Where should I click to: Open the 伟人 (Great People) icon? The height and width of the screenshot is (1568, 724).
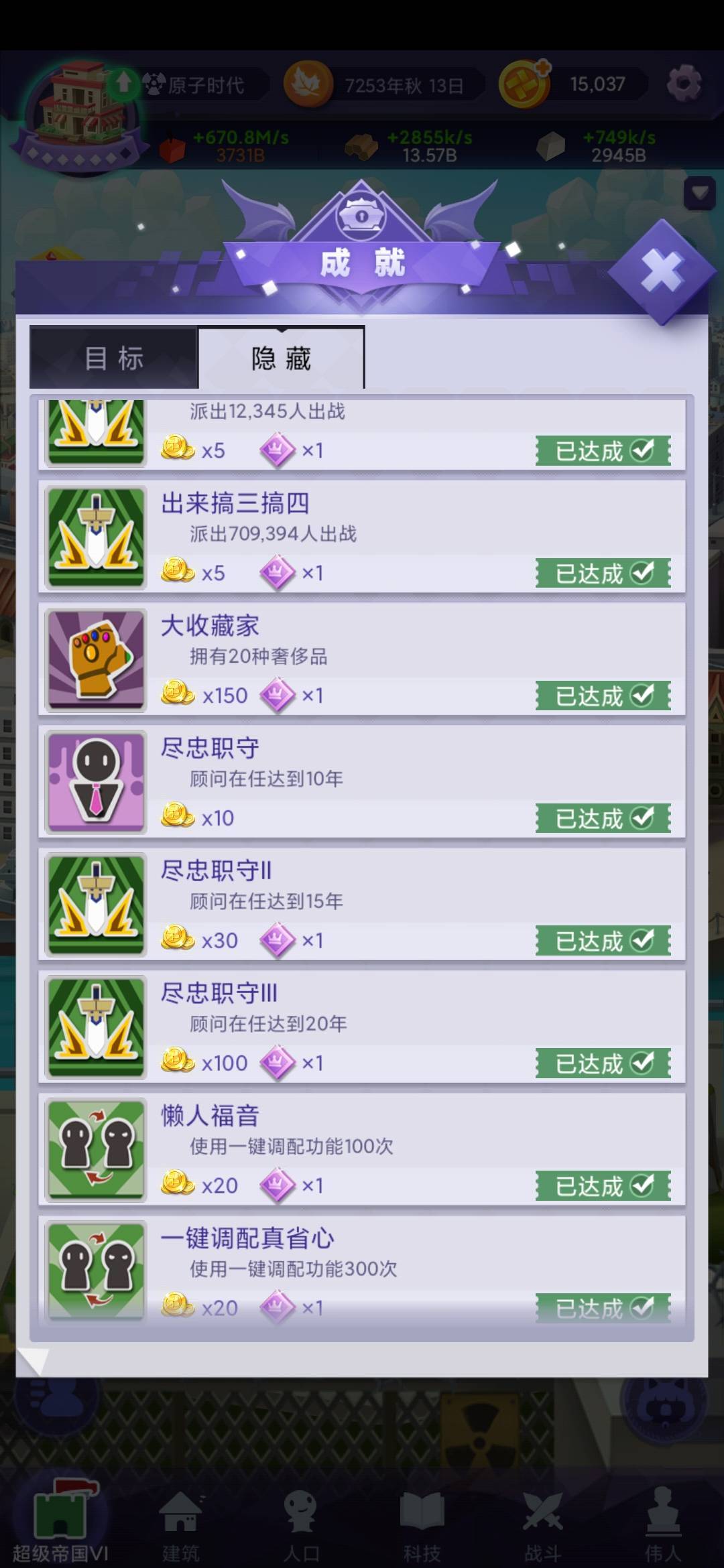[x=665, y=1511]
